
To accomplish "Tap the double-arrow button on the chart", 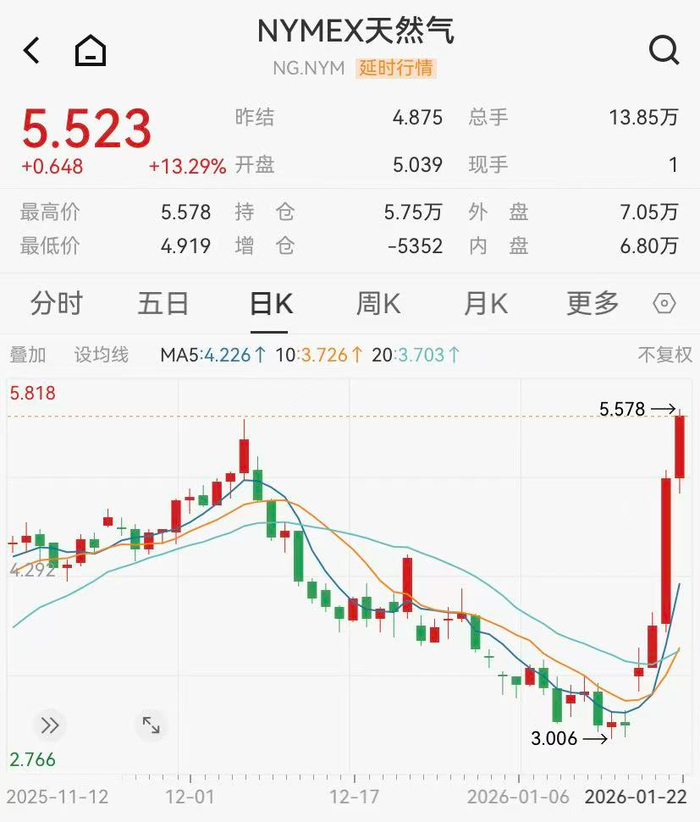I will point(50,725).
